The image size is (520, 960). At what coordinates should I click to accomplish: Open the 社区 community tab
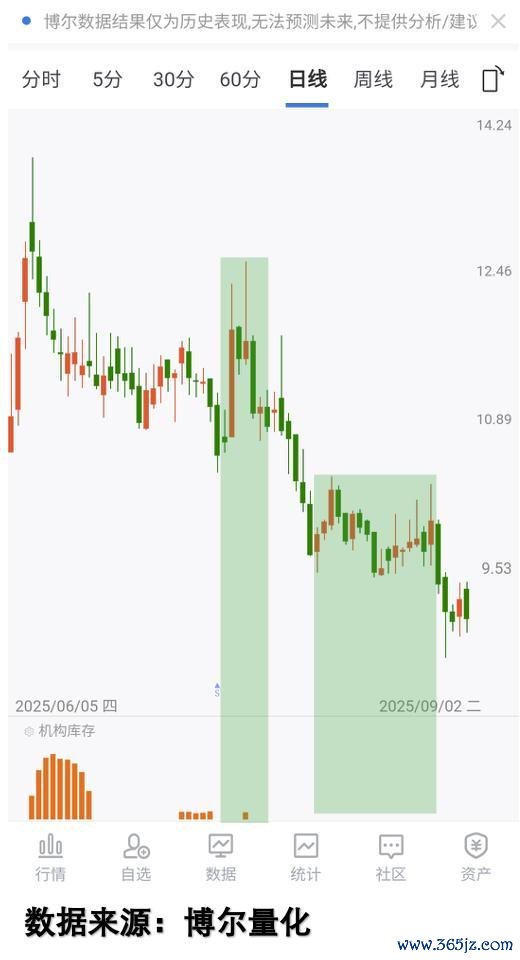click(391, 857)
